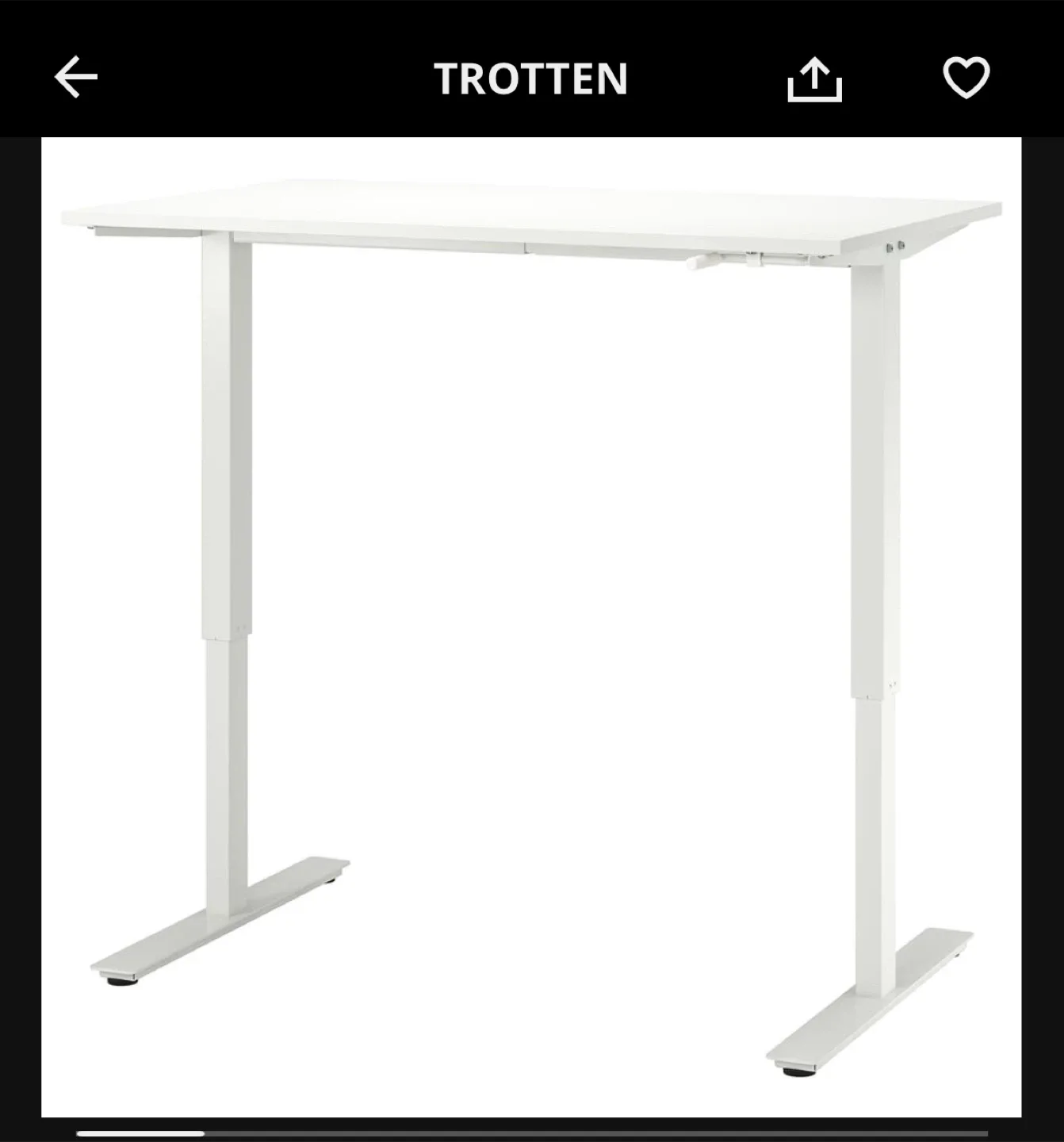Viewport: 1064px width, 1142px height.
Task: Select the product name in the header
Action: point(530,79)
